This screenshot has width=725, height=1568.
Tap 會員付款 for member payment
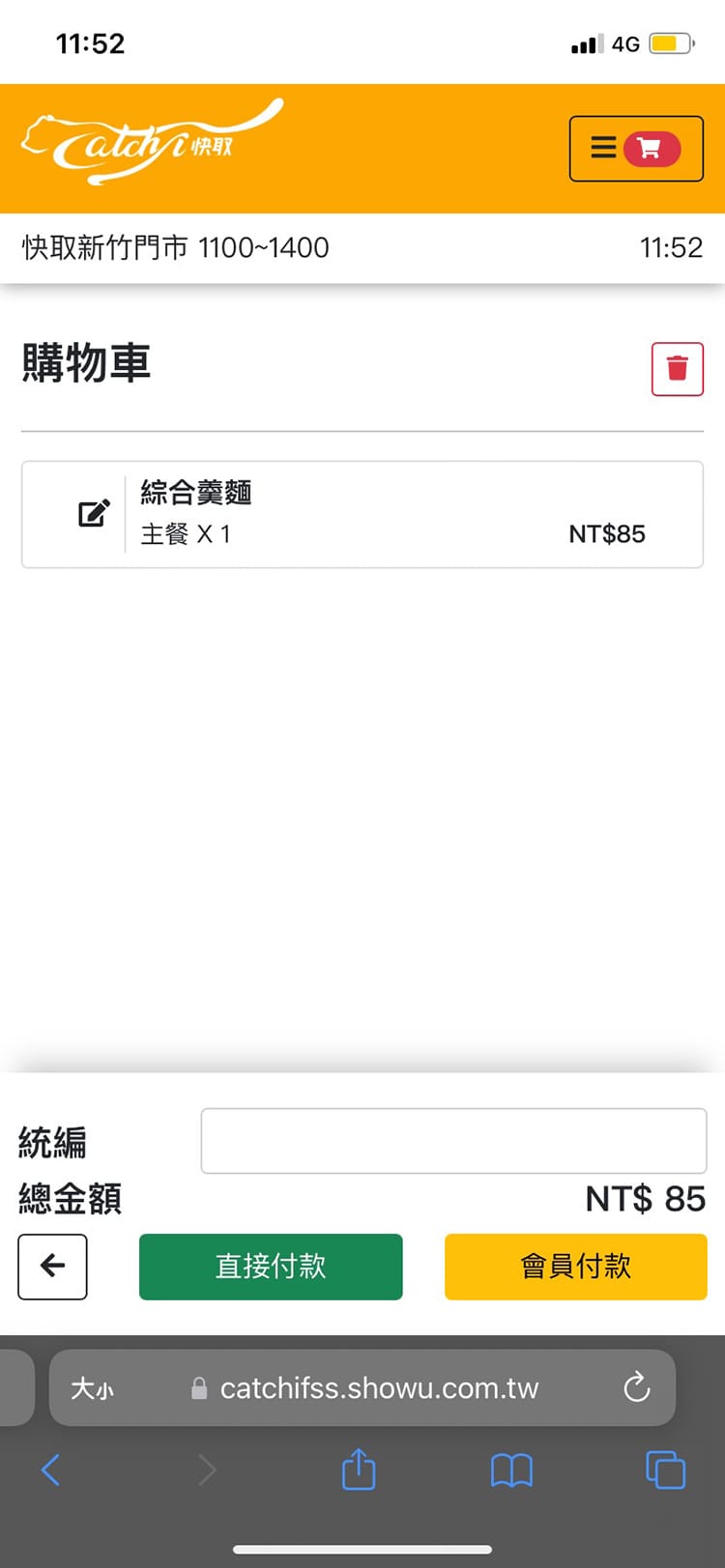tap(575, 1267)
